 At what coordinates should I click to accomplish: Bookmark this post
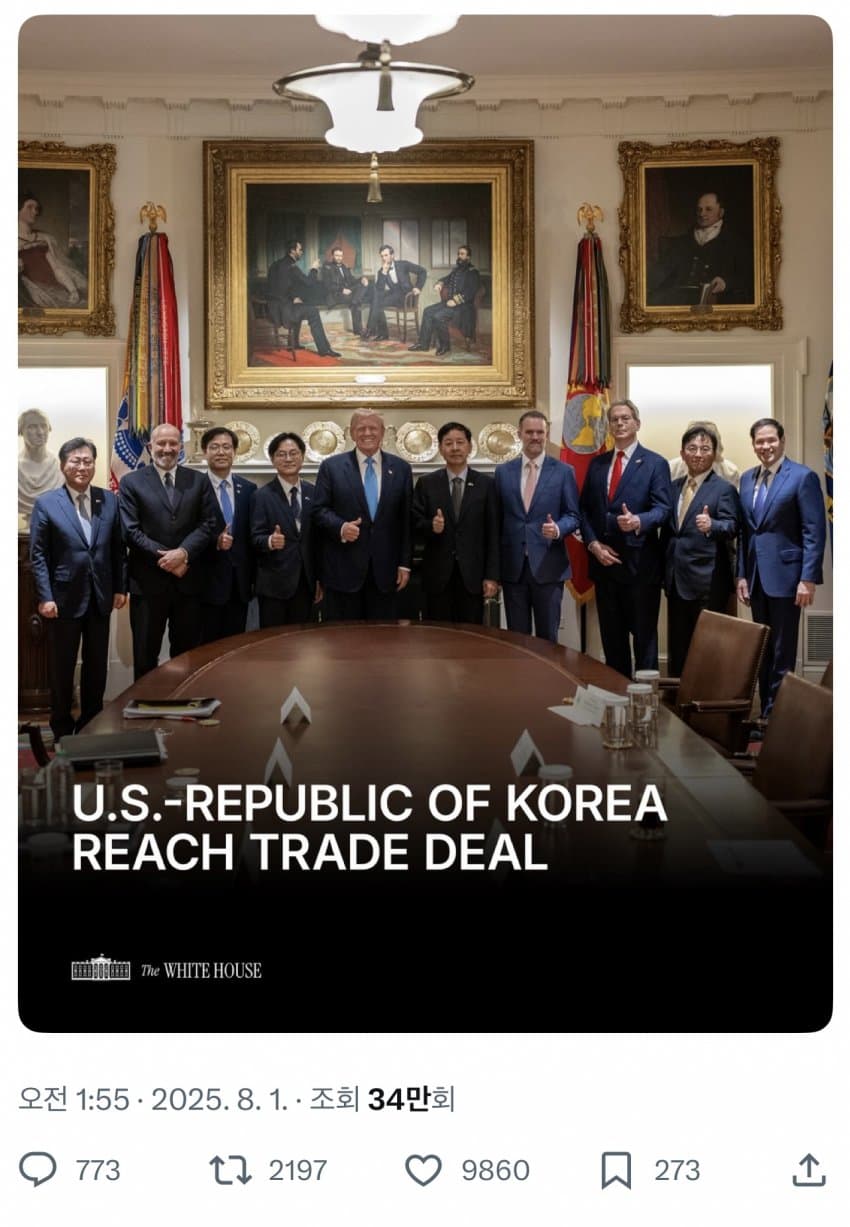coord(616,1170)
